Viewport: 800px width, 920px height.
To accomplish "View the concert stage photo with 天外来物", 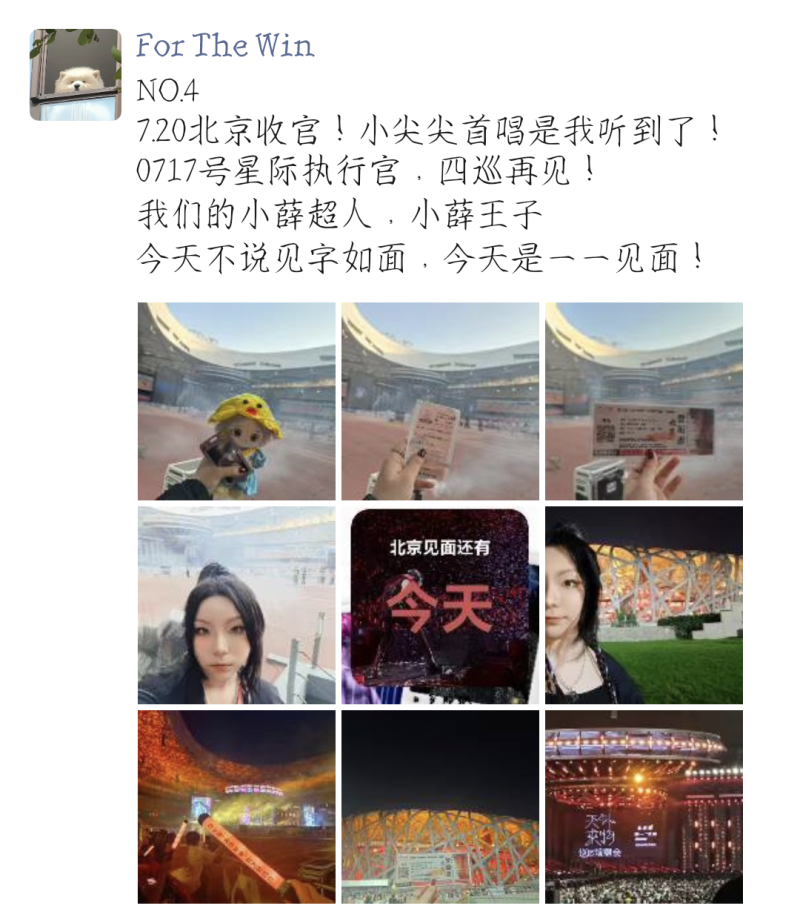I will click(x=644, y=807).
